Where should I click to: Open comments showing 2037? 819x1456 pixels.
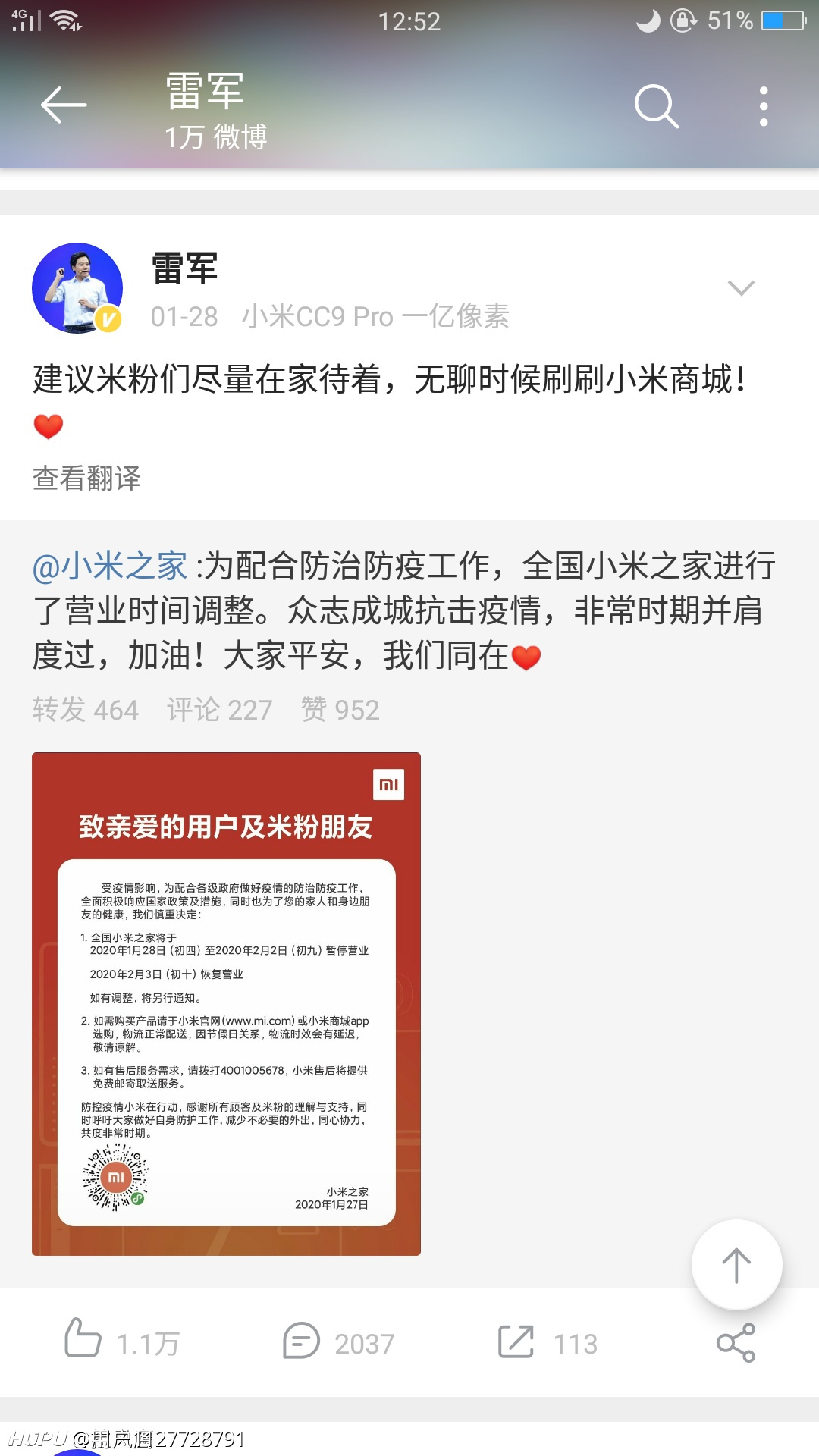(x=338, y=1342)
